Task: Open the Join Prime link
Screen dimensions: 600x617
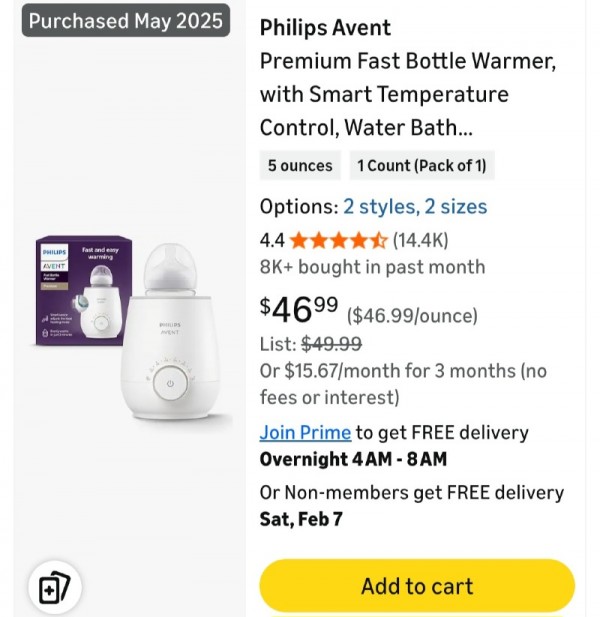Action: [x=305, y=433]
